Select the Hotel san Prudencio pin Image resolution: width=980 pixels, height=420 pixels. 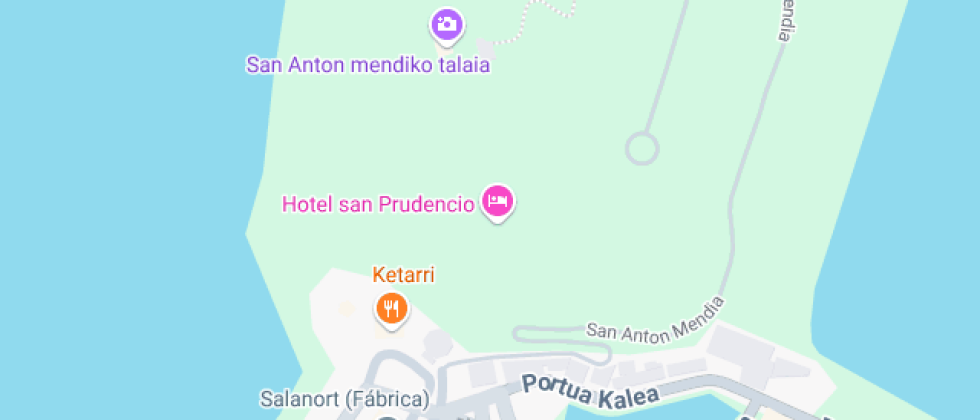pyautogui.click(x=497, y=202)
